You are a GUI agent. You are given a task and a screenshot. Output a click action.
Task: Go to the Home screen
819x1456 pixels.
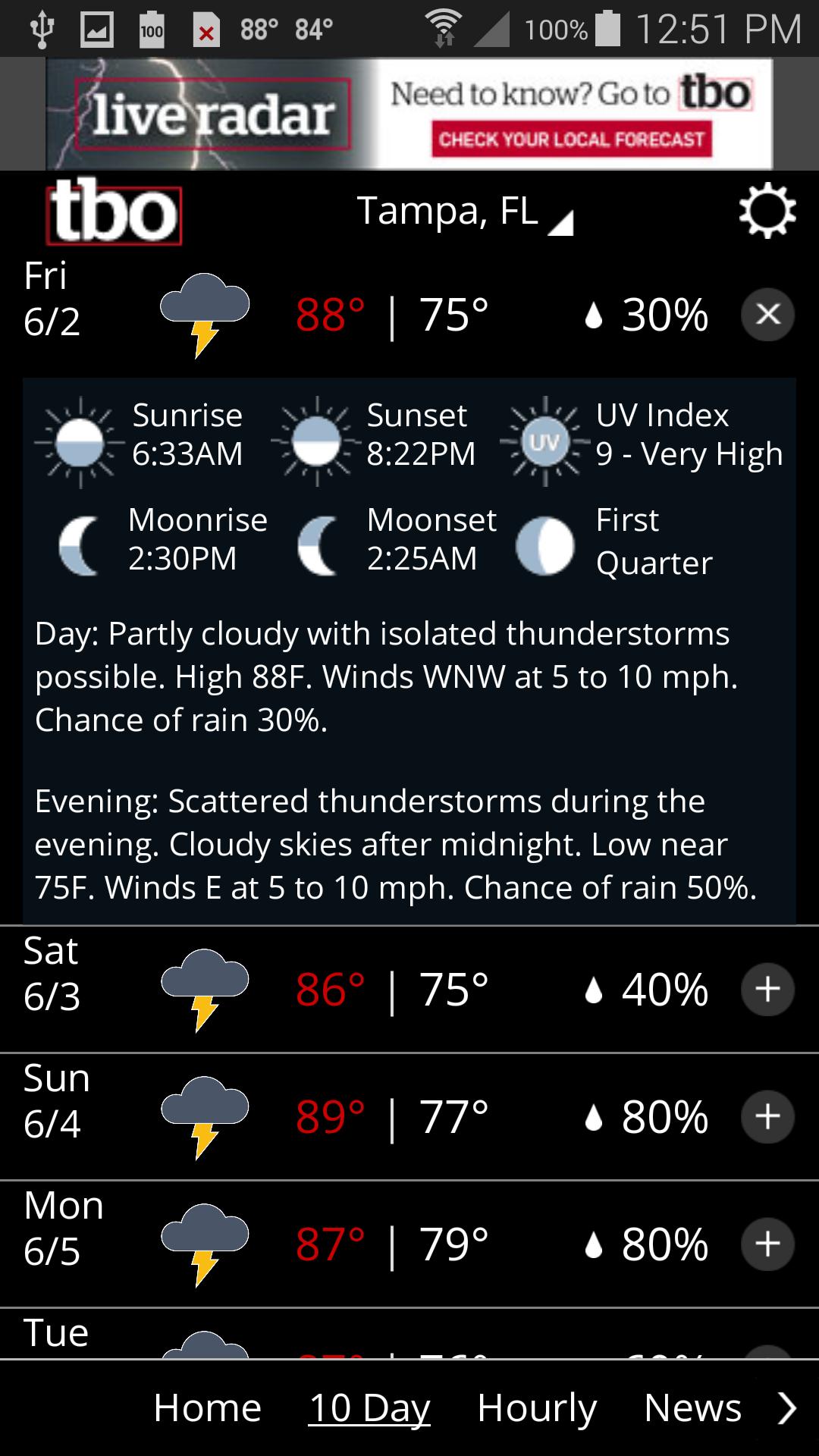click(x=206, y=1407)
